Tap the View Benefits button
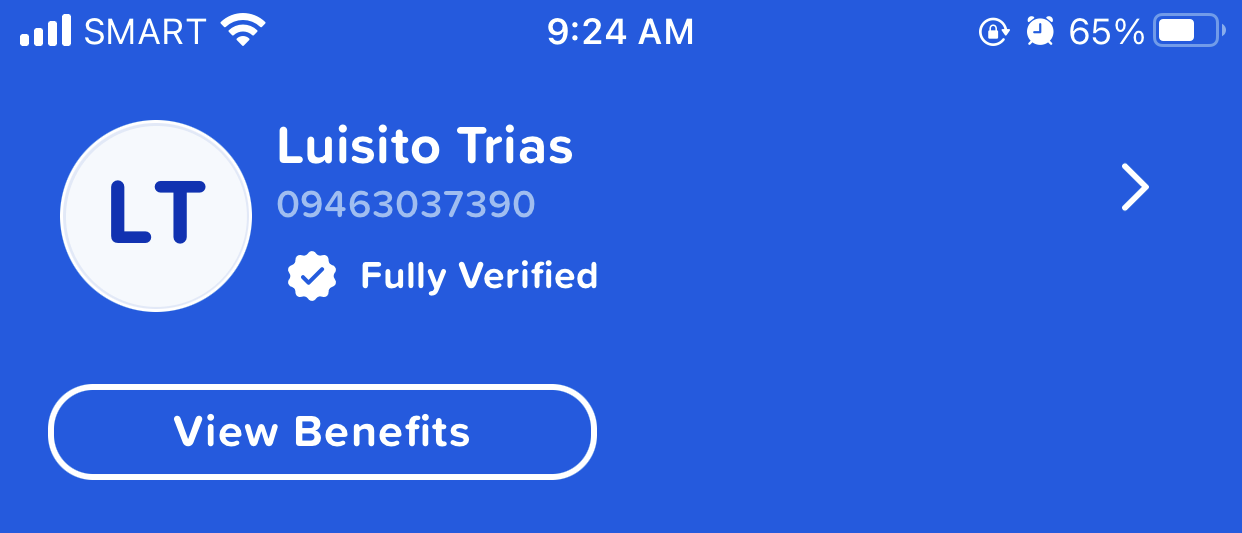Viewport: 1242px width, 533px height. [x=322, y=432]
